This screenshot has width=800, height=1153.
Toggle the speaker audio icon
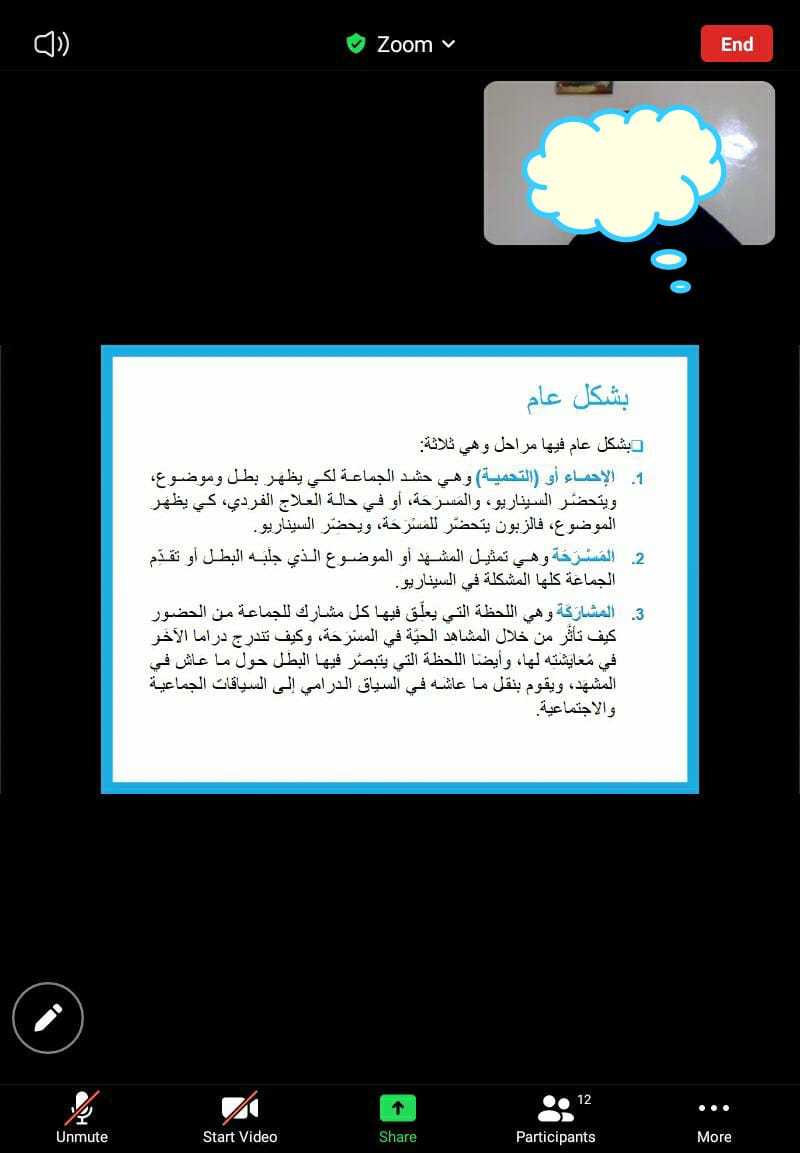click(51, 44)
